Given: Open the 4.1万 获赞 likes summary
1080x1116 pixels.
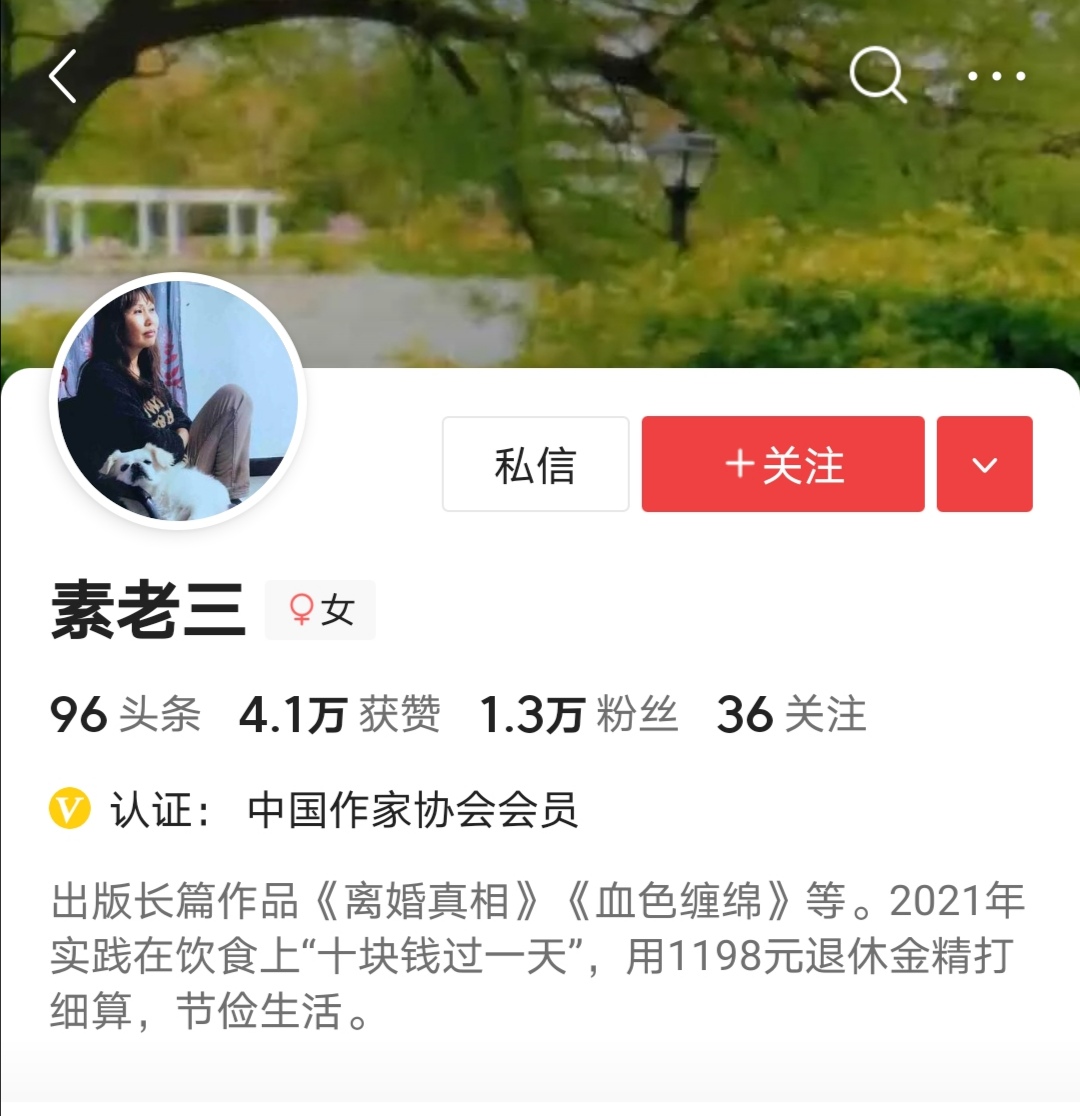Looking at the screenshot, I should [340, 714].
